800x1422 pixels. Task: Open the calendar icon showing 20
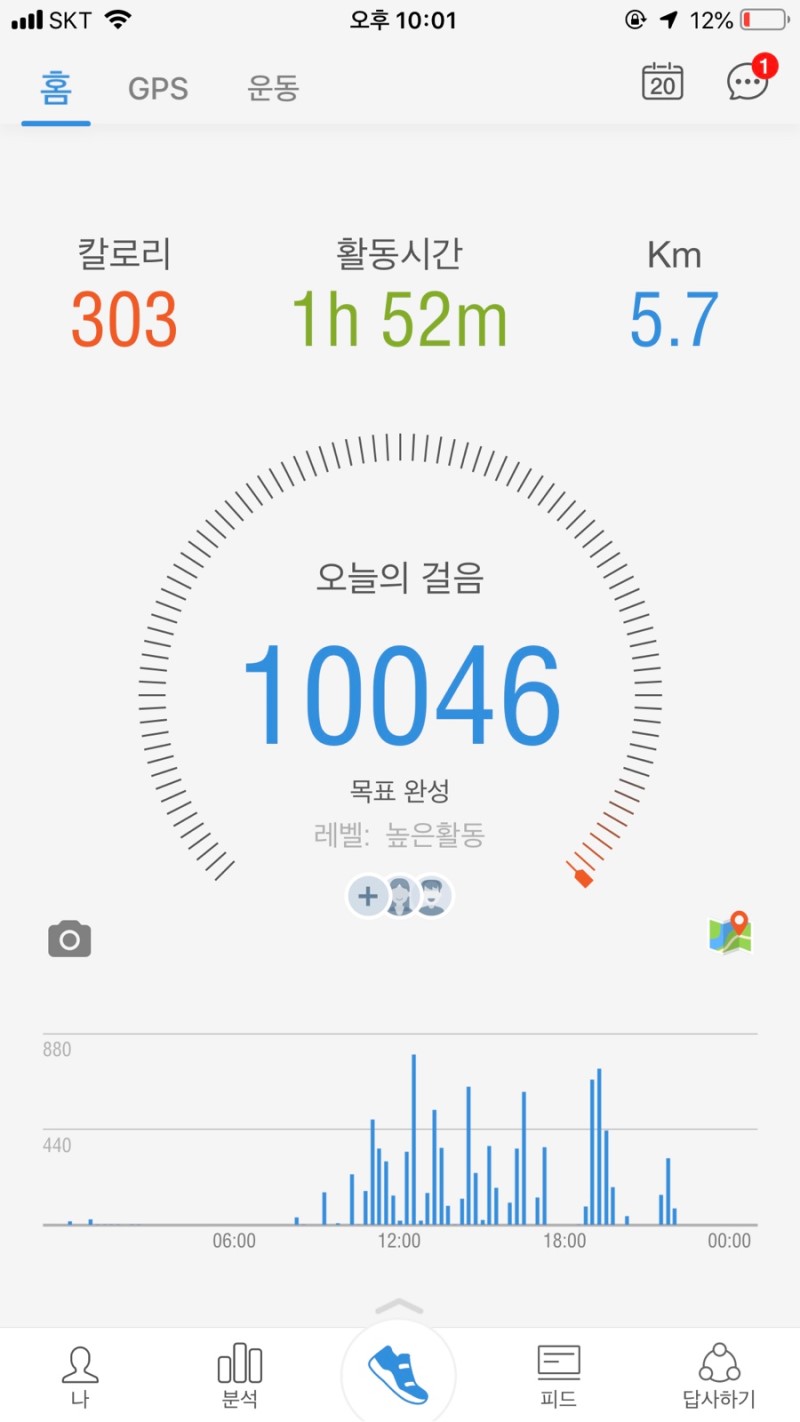pos(662,82)
